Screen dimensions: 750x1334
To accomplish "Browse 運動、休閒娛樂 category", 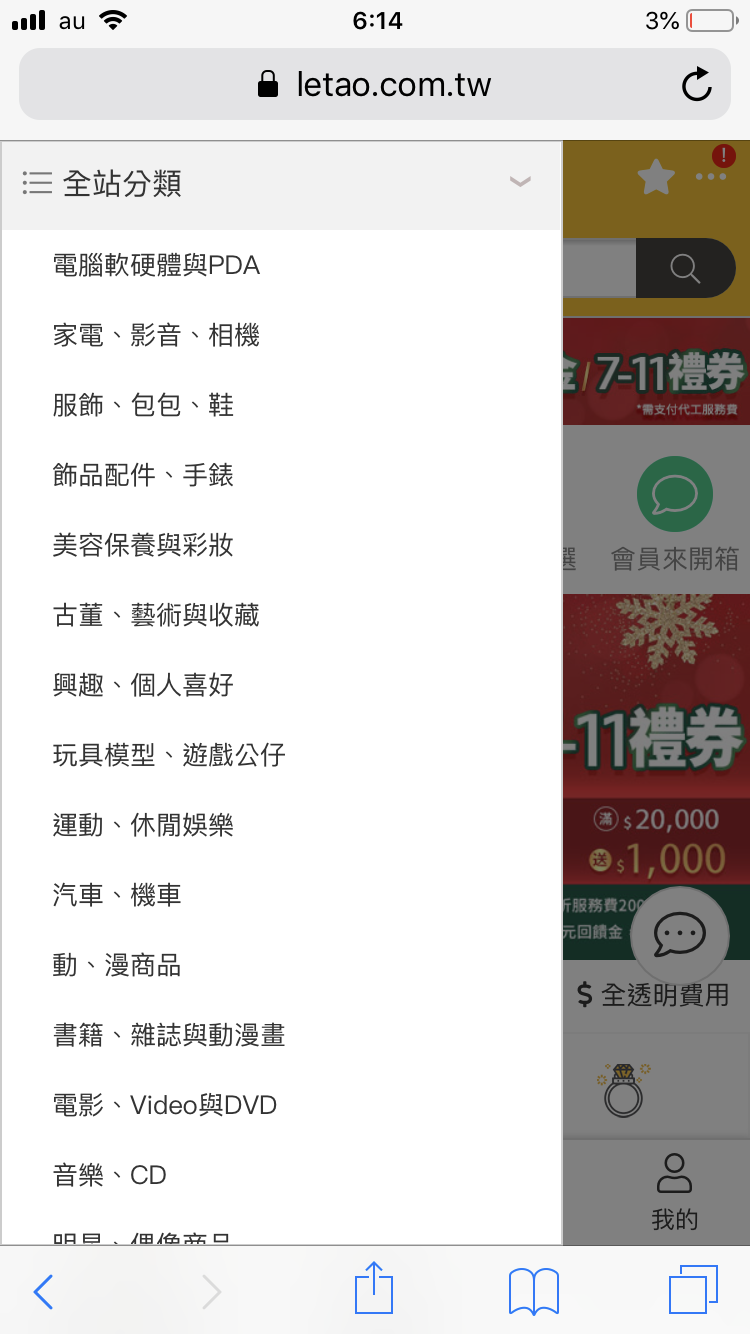I will pyautogui.click(x=143, y=825).
